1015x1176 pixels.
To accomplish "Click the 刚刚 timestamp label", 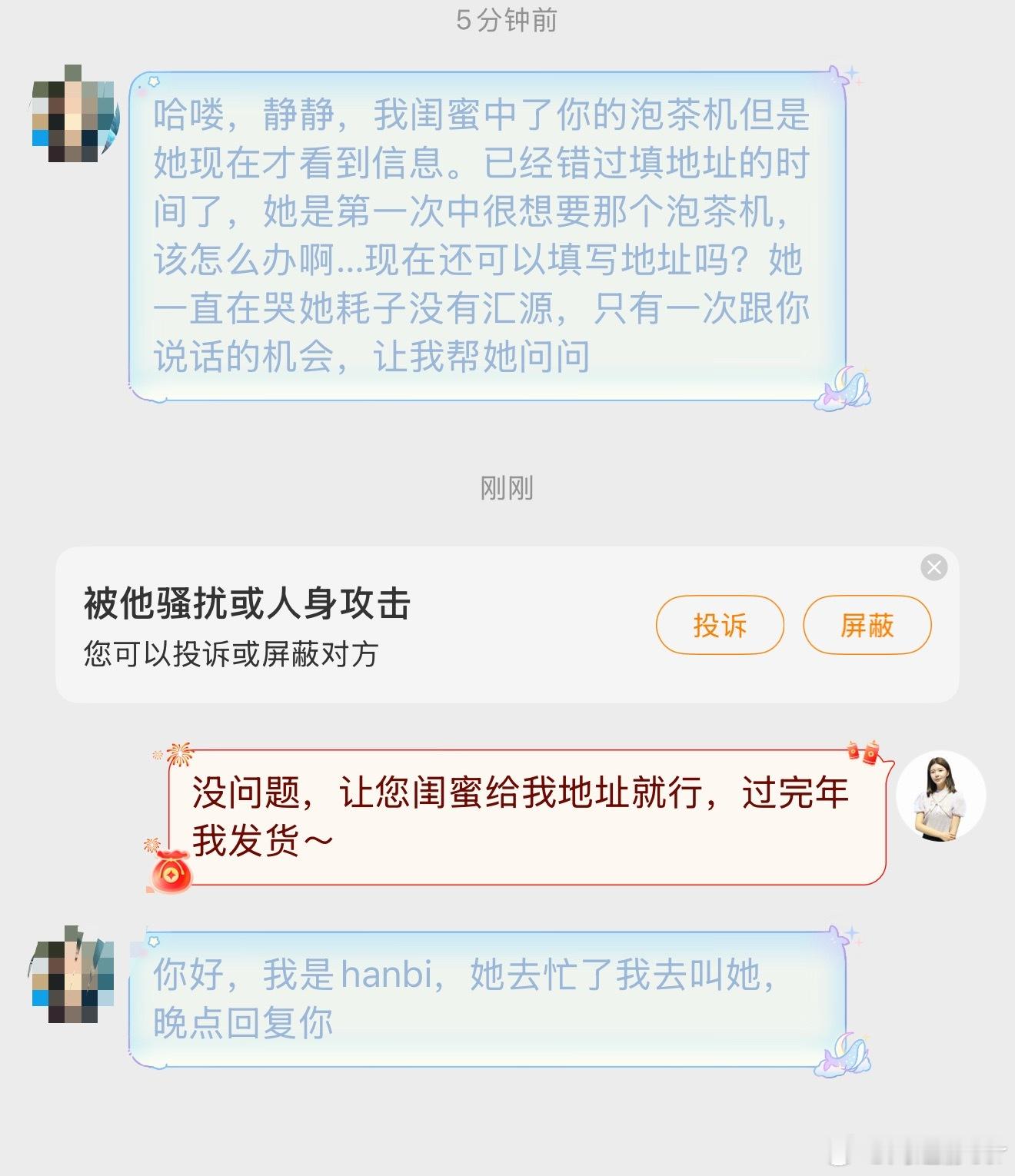I will click(x=507, y=486).
